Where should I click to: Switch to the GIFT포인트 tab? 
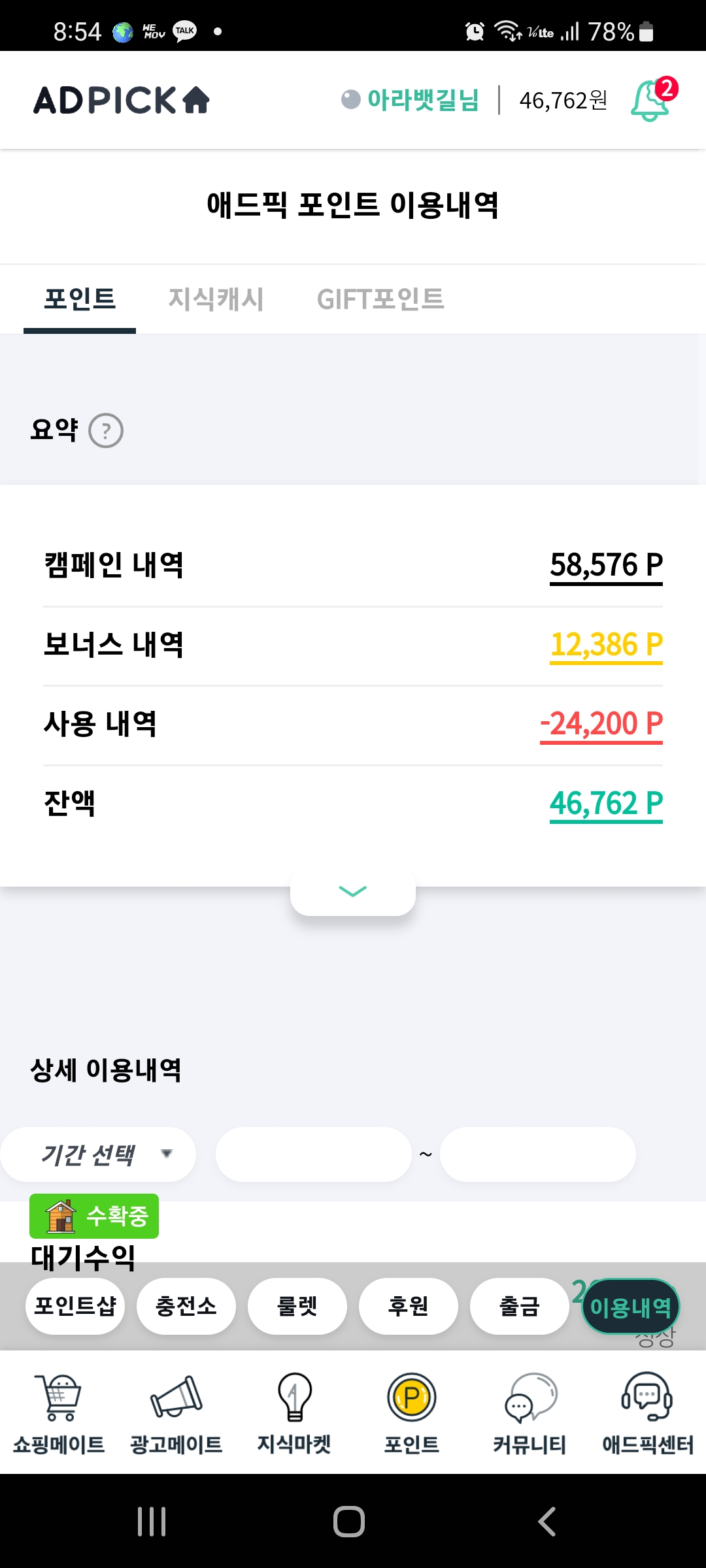(x=380, y=299)
